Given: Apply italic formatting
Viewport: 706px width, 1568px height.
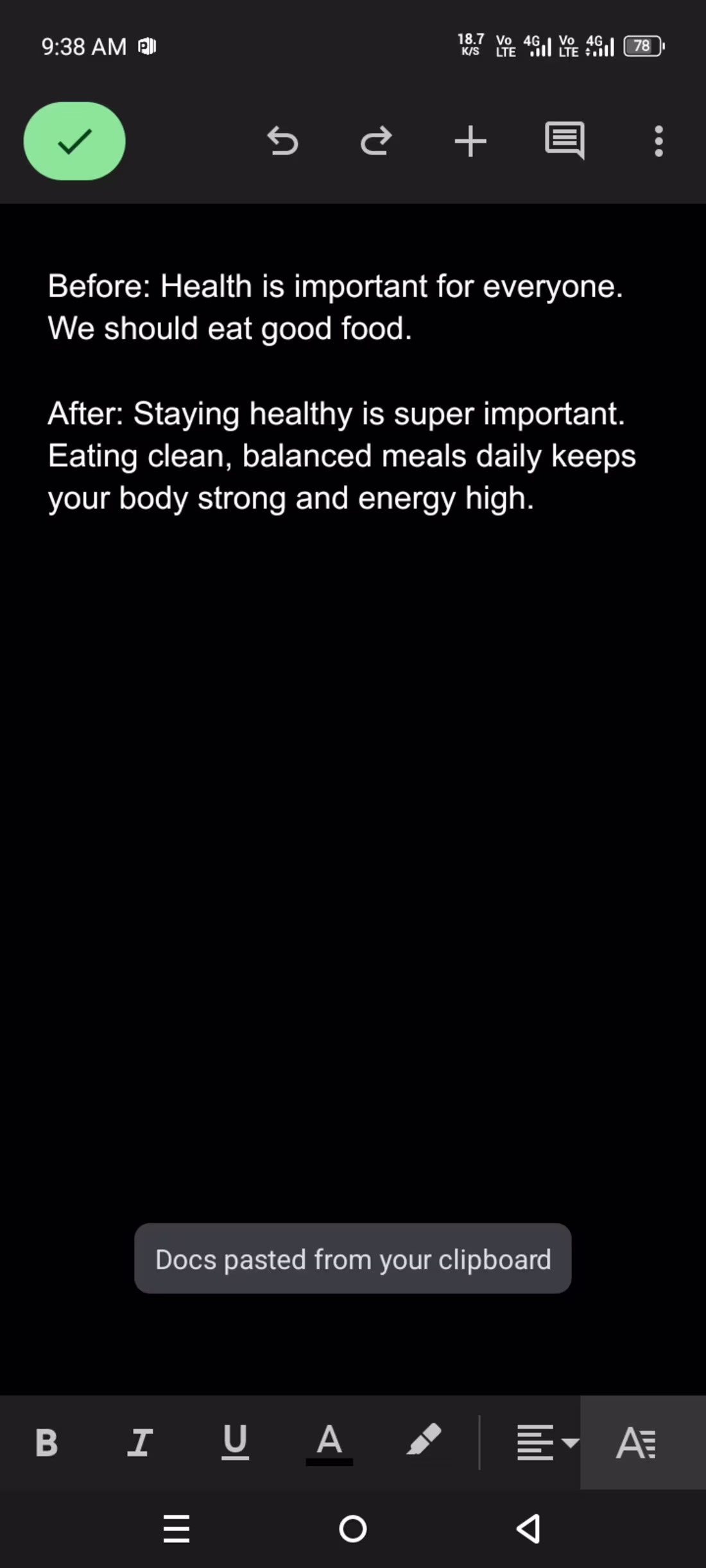Looking at the screenshot, I should (x=140, y=1443).
